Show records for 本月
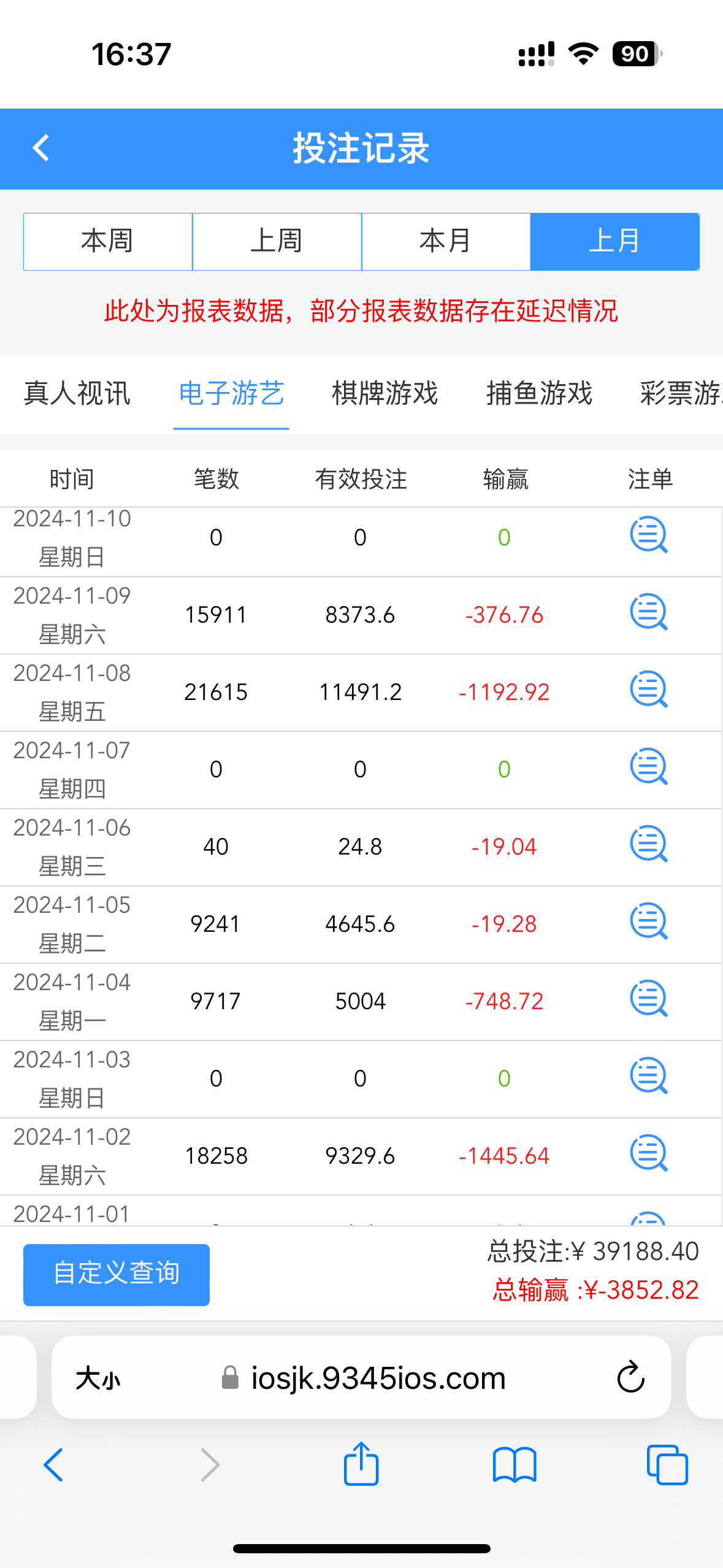 pyautogui.click(x=446, y=241)
